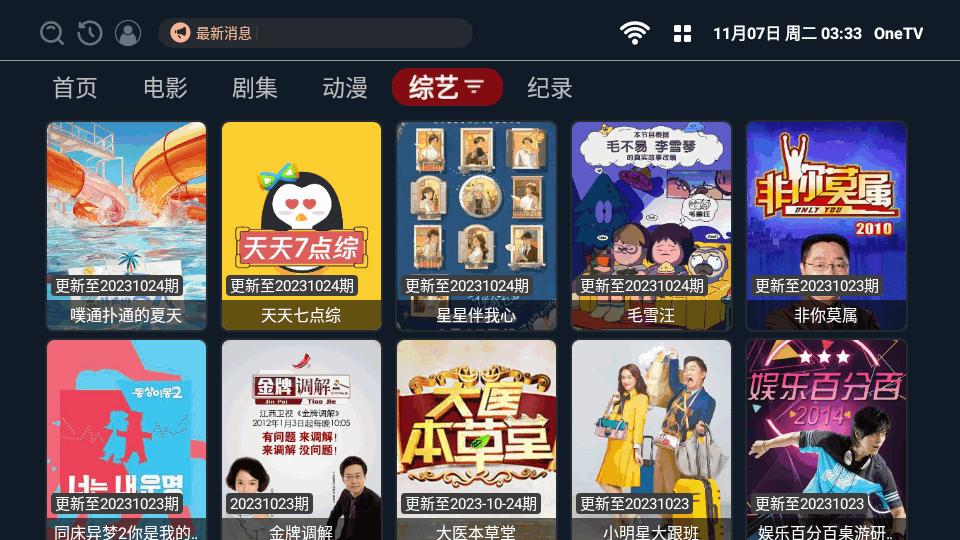Open the show 非你莫属
Screen dimensions: 960x540
tap(826, 225)
